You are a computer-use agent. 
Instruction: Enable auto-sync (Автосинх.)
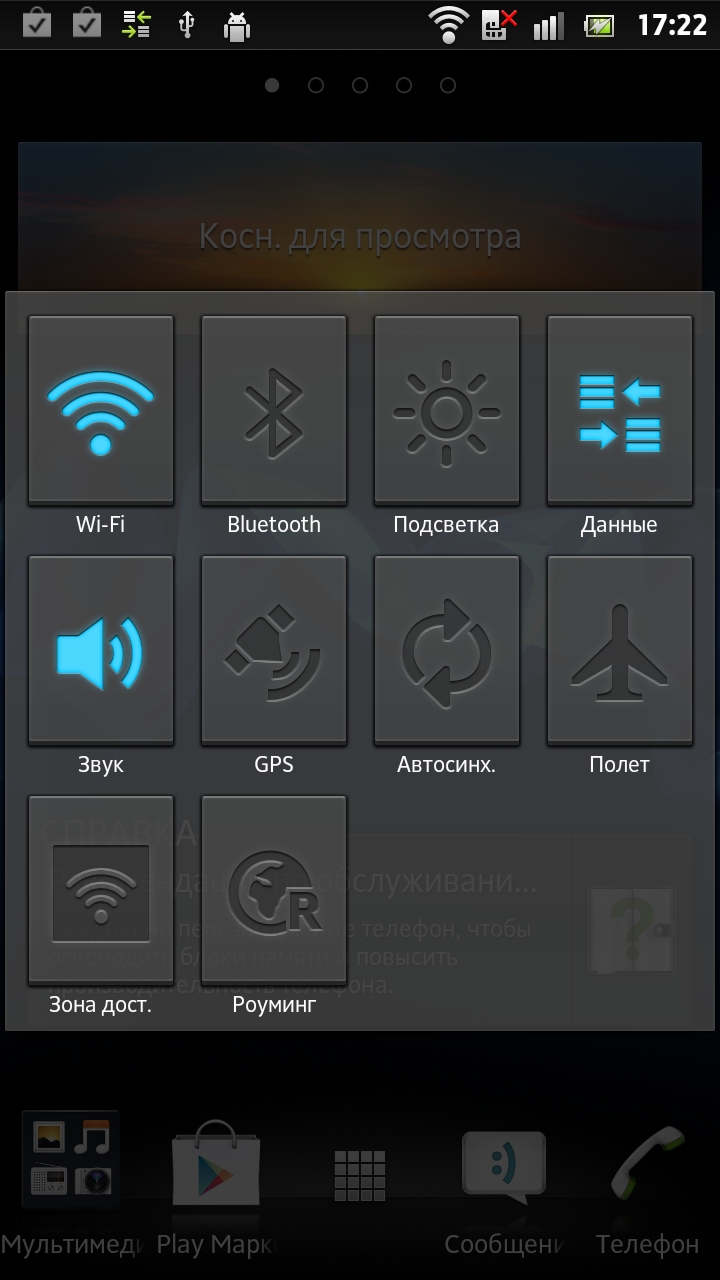[x=447, y=650]
